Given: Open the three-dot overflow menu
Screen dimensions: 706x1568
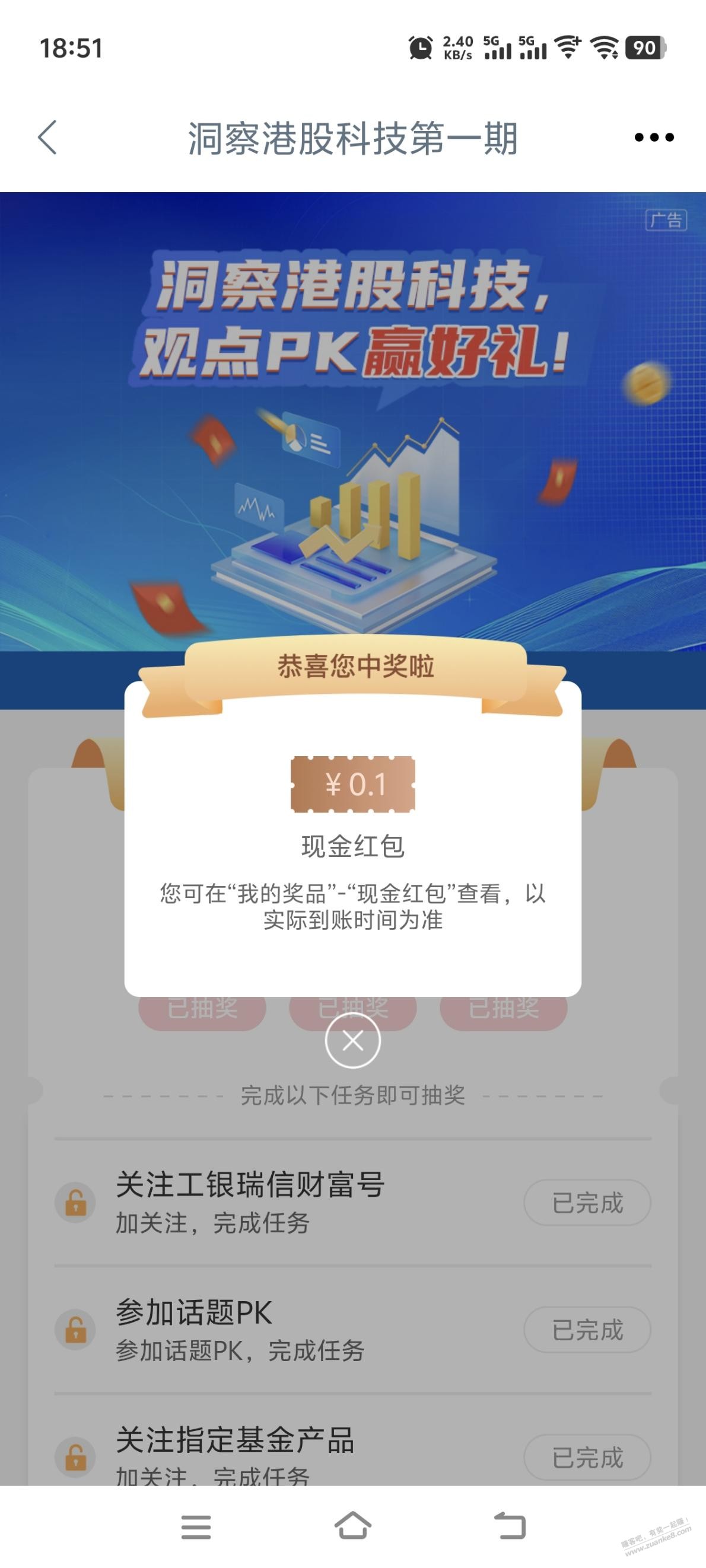Looking at the screenshot, I should [x=654, y=138].
